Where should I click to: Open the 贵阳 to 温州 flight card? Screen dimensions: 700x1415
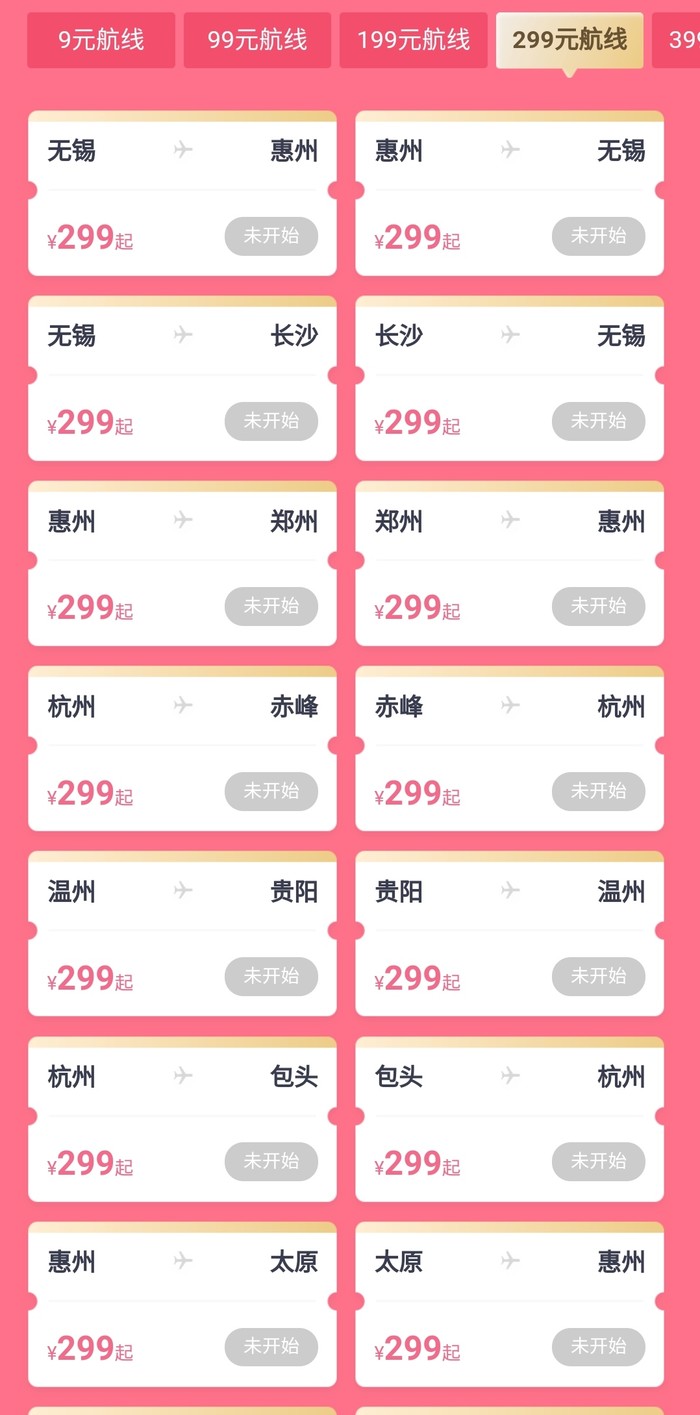(509, 933)
